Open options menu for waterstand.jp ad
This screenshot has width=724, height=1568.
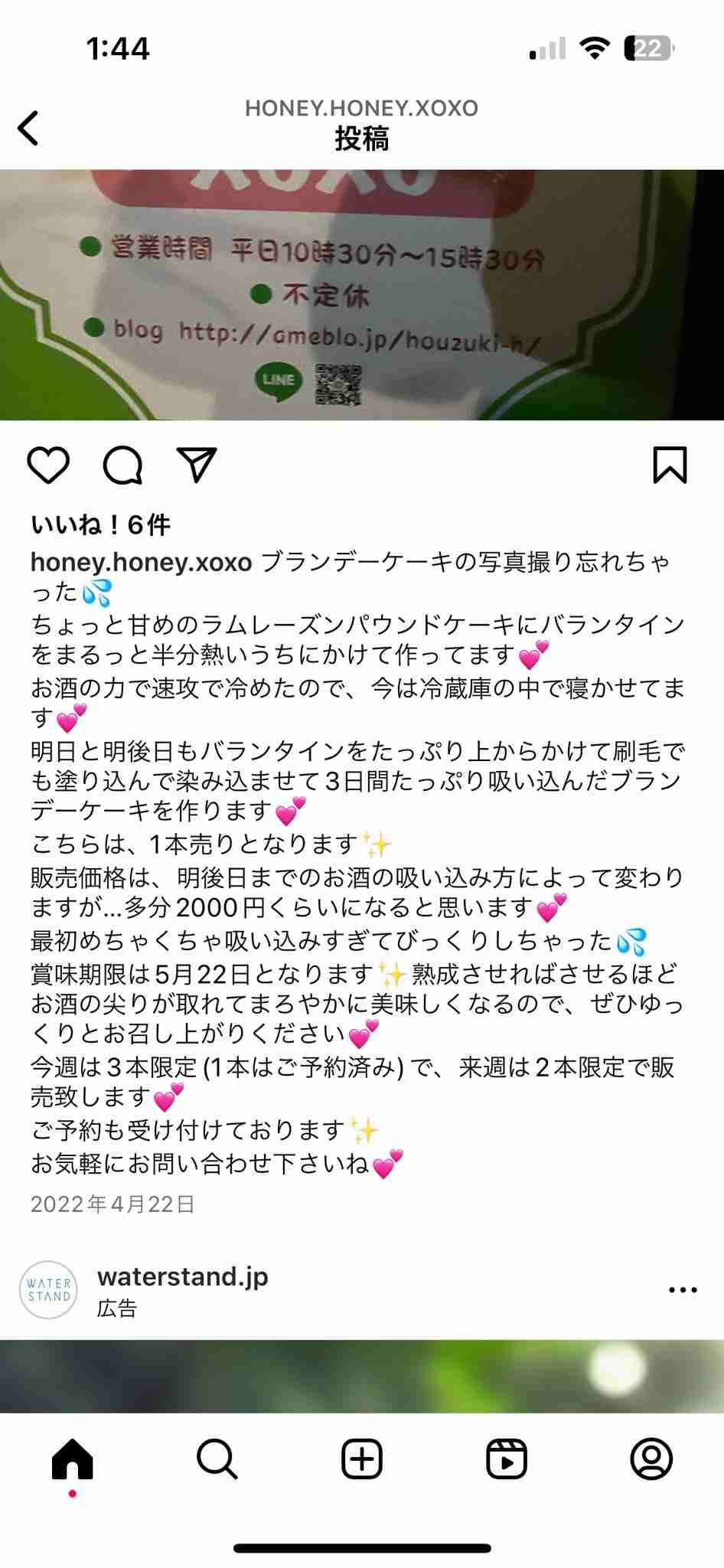682,1290
